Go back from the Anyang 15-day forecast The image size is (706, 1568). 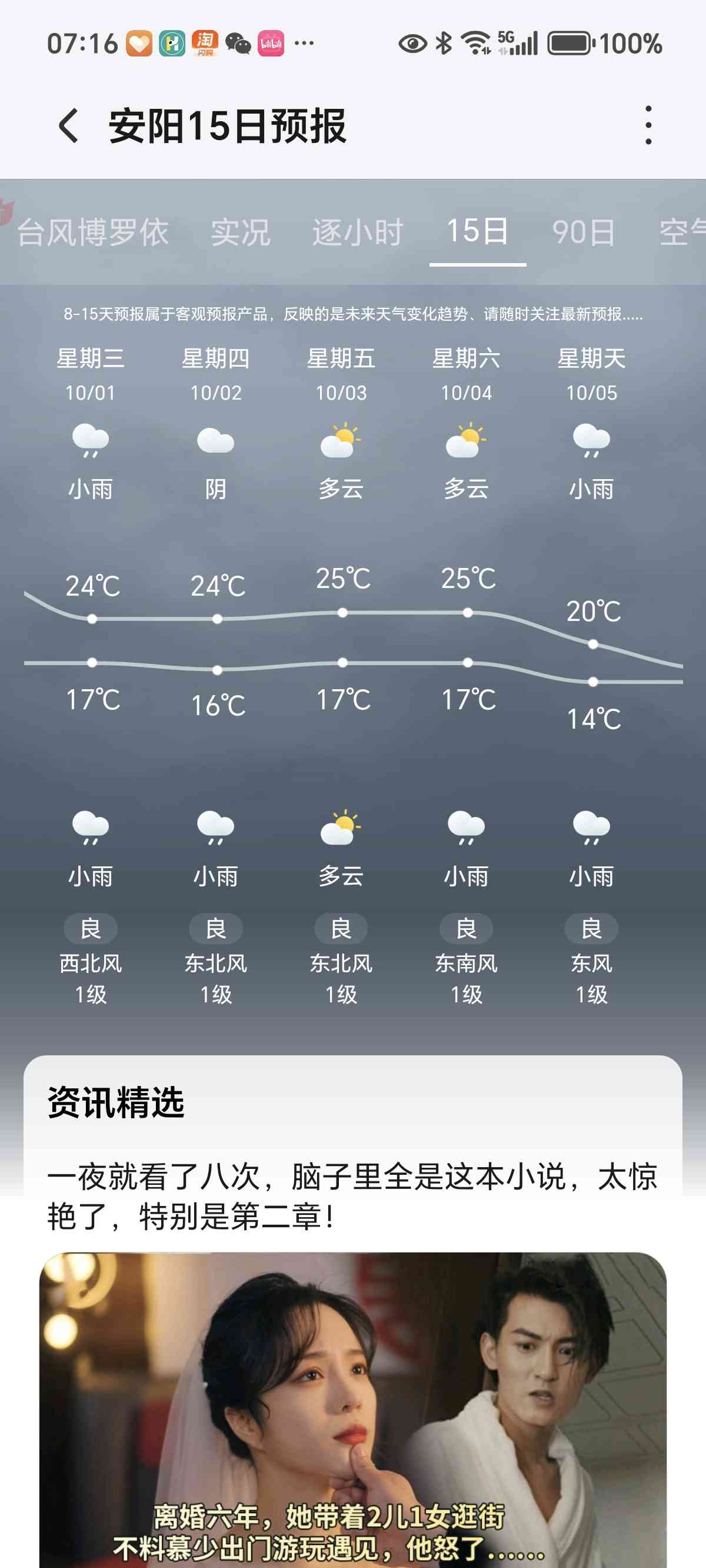point(69,126)
